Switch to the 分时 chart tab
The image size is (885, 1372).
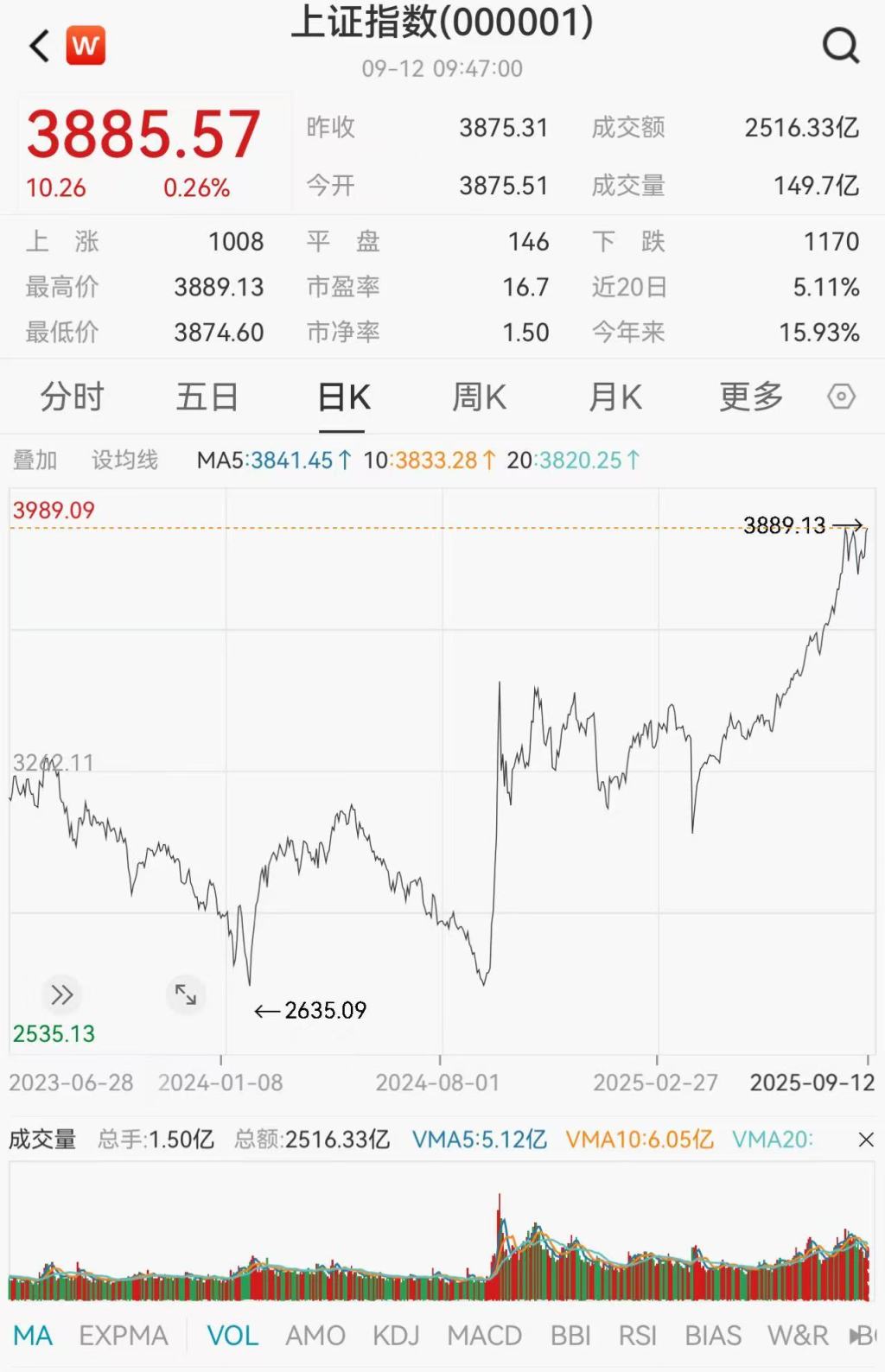point(72,397)
